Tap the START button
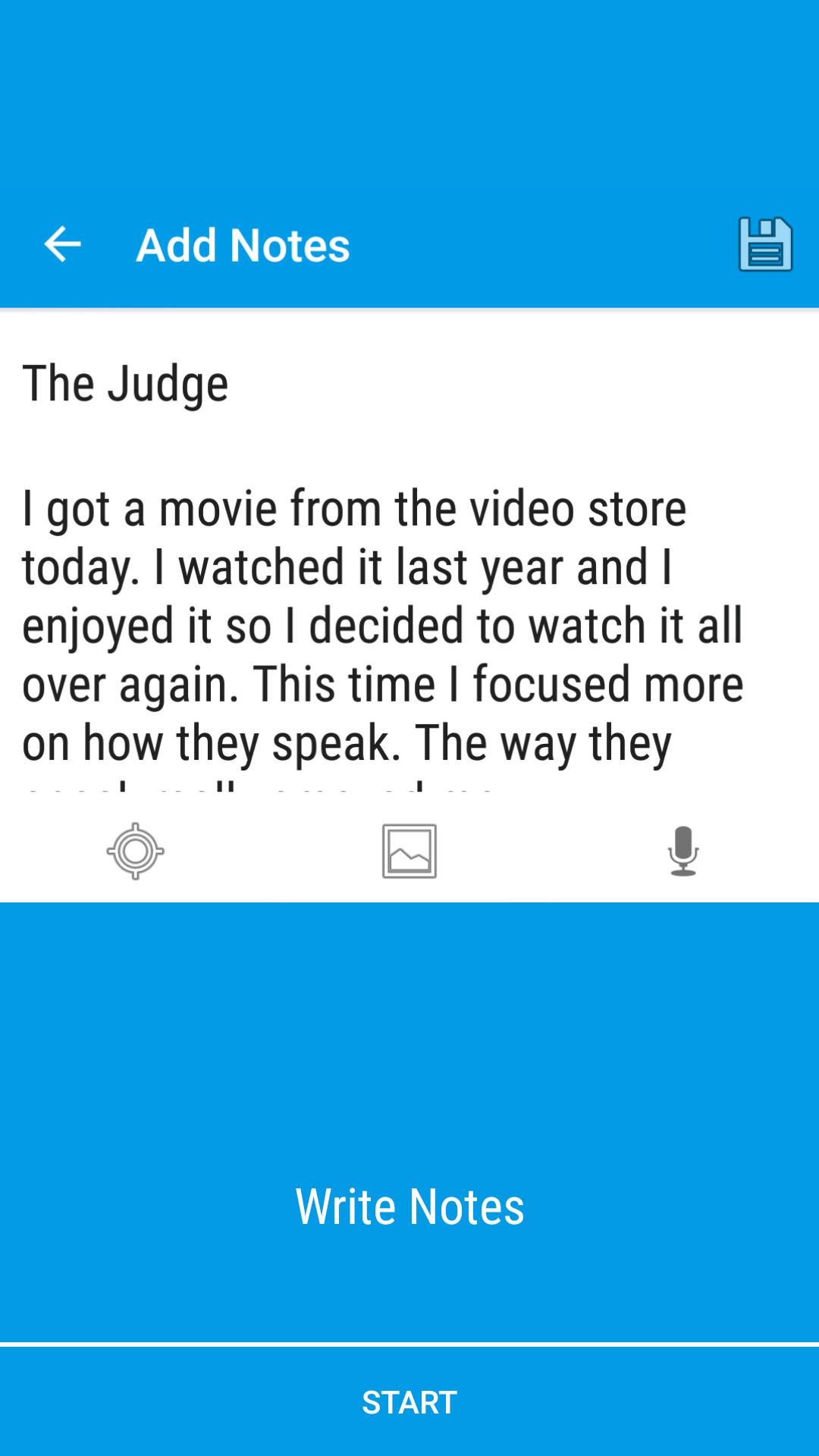Viewport: 819px width, 1456px height. 409,1402
